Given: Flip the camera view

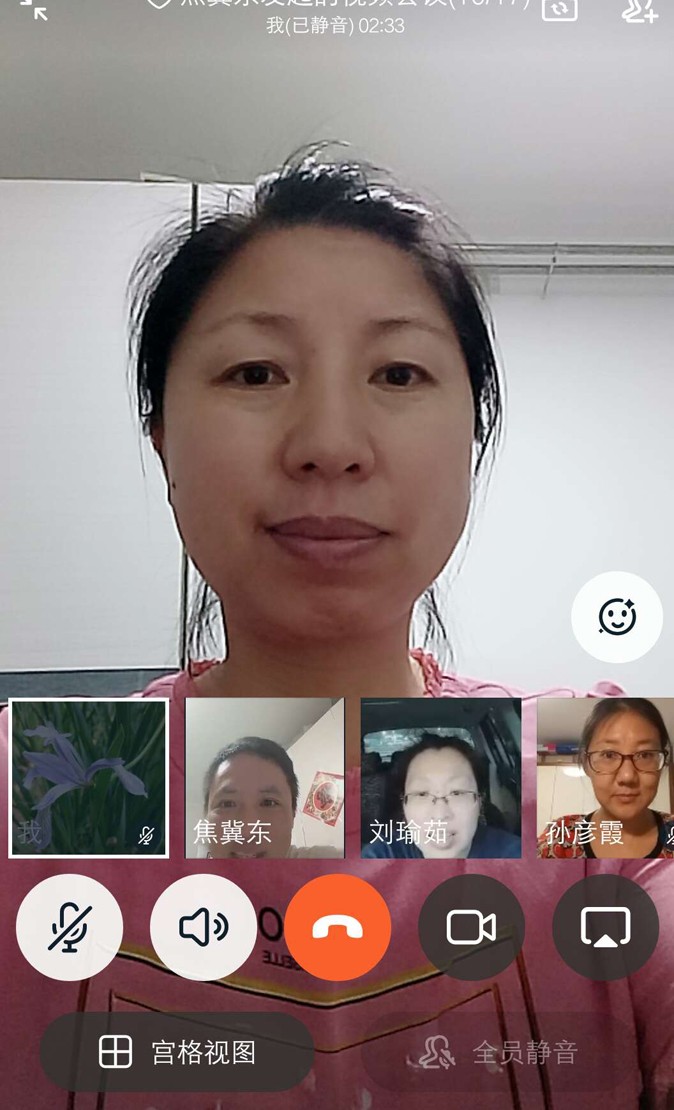Looking at the screenshot, I should tap(559, 9).
